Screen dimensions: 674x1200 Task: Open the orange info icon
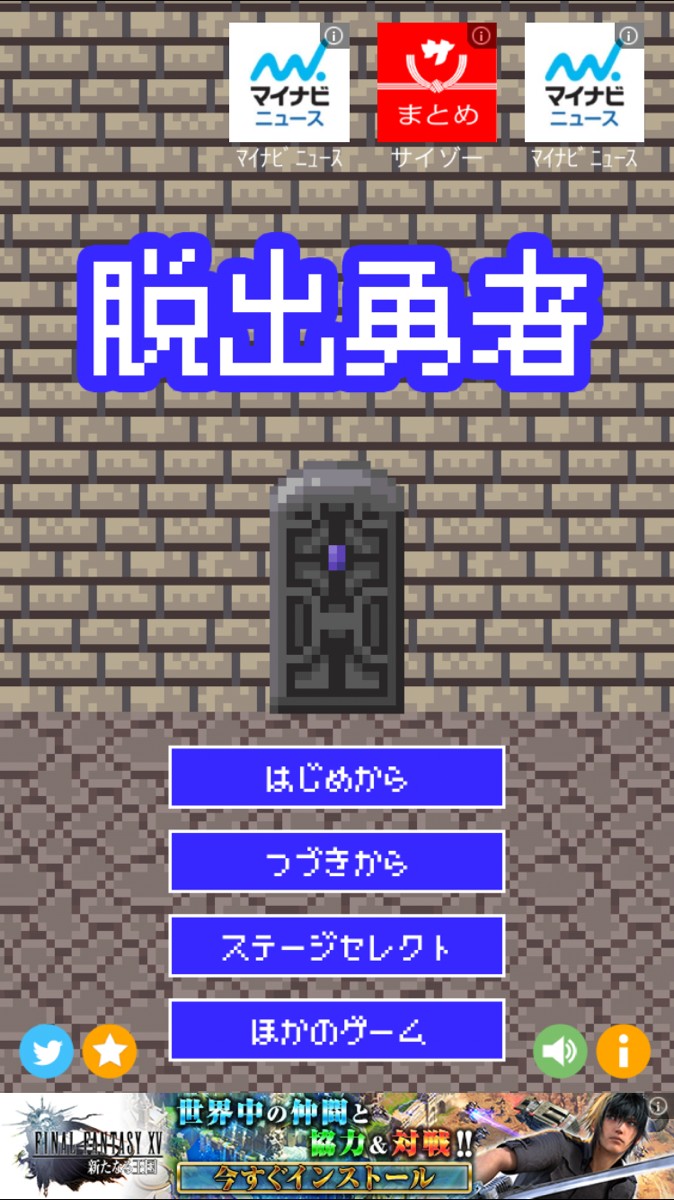tap(623, 1050)
